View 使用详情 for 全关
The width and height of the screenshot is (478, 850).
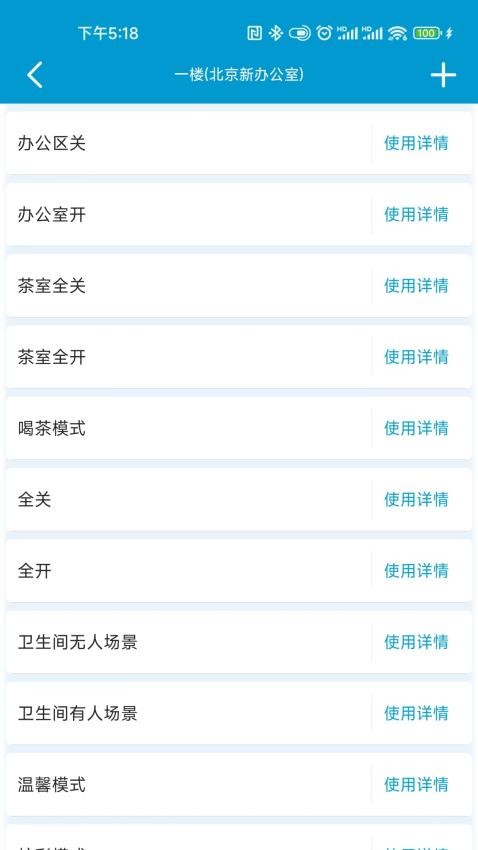(416, 499)
